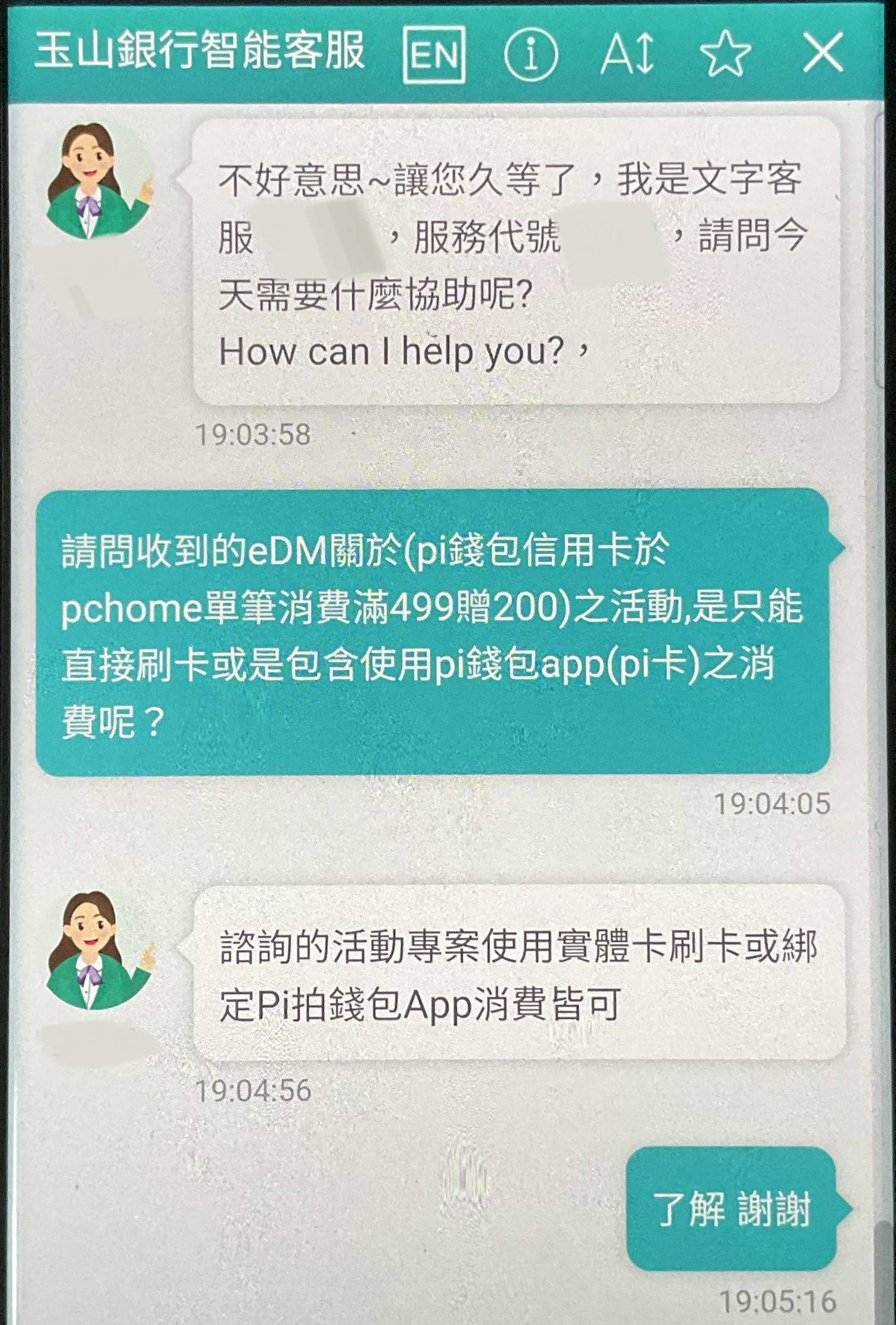The height and width of the screenshot is (1325, 896).
Task: Adjust text size with A icon
Action: pos(627,54)
